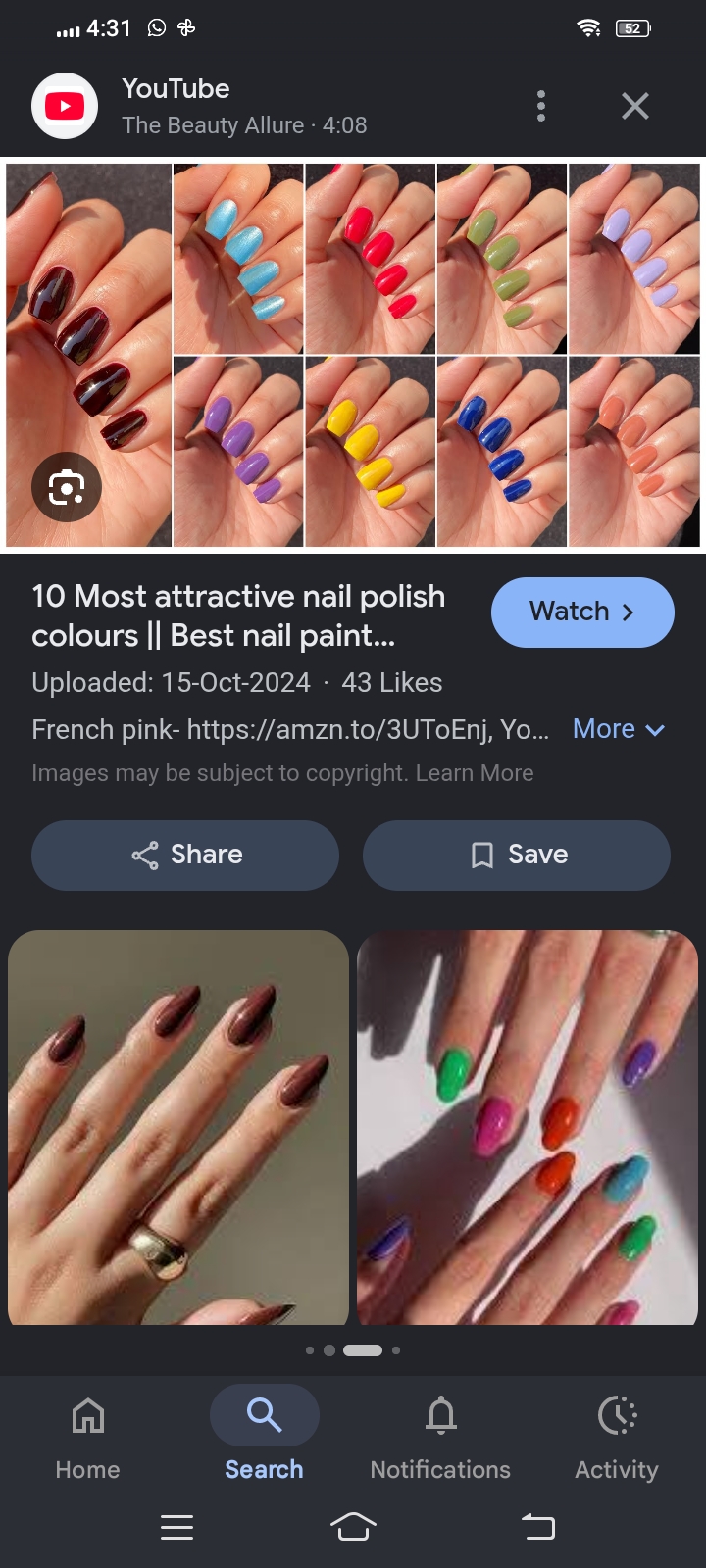Share this image result
Image resolution: width=706 pixels, height=1568 pixels.
[185, 856]
